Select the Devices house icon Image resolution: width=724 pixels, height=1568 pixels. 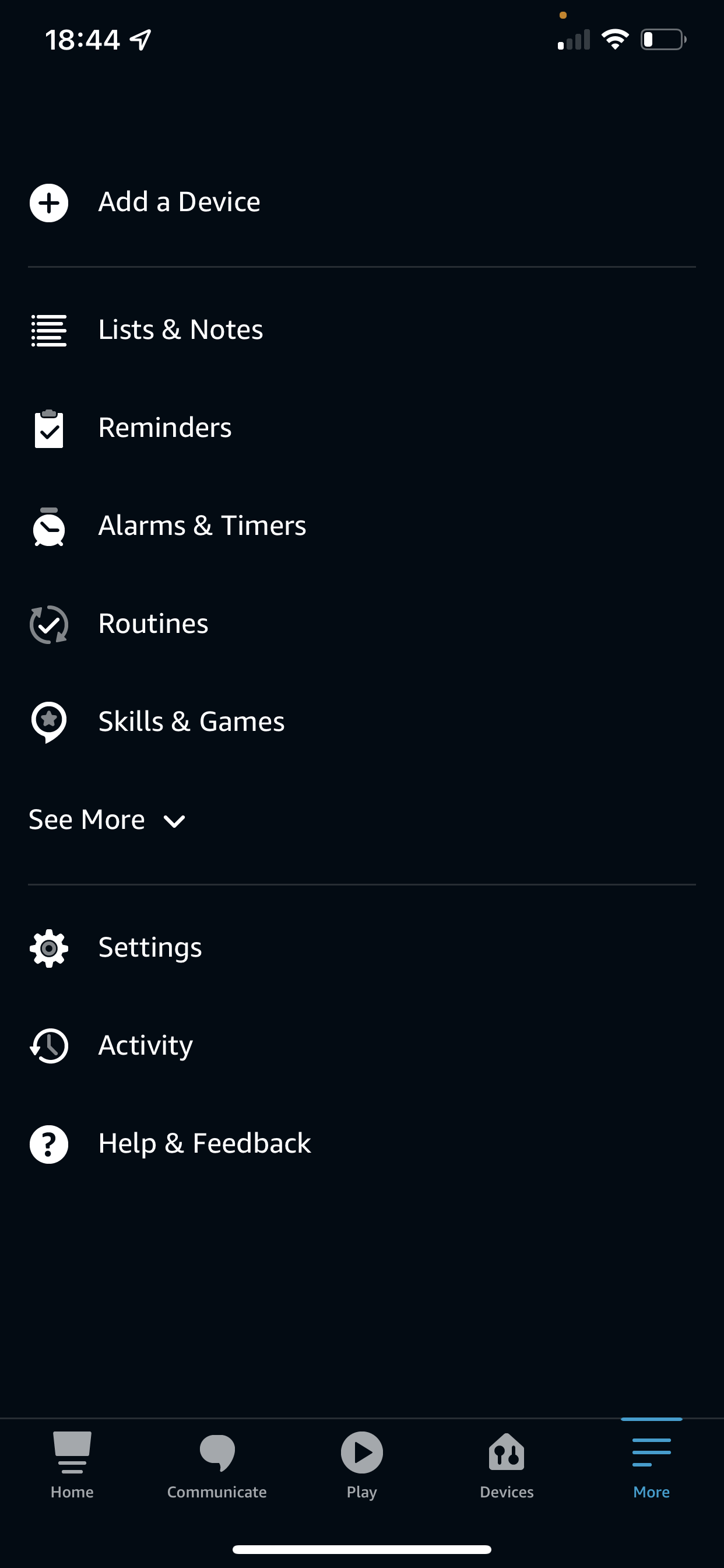pos(506,1457)
